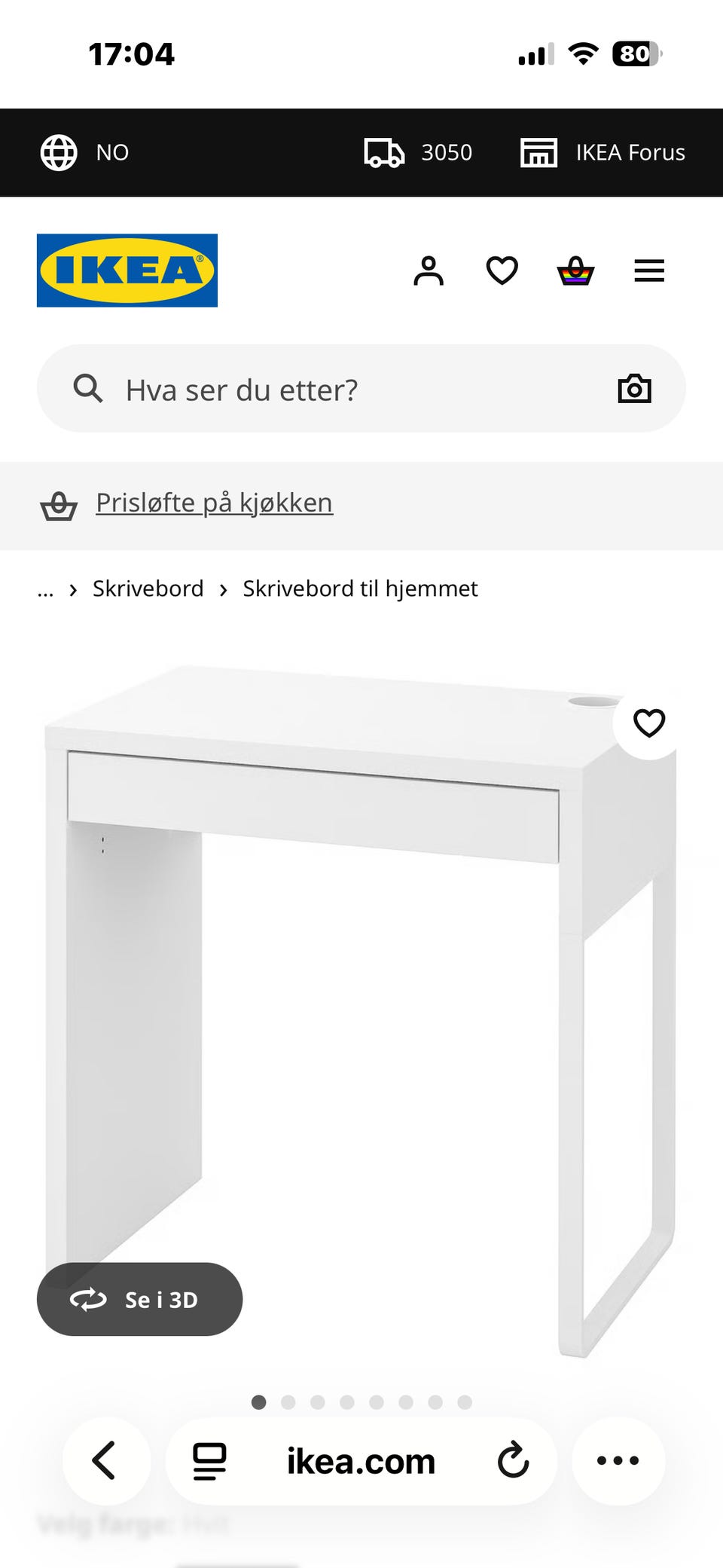This screenshot has width=723, height=1568.
Task: Select the delivery truck 3050 option
Action: tap(419, 152)
